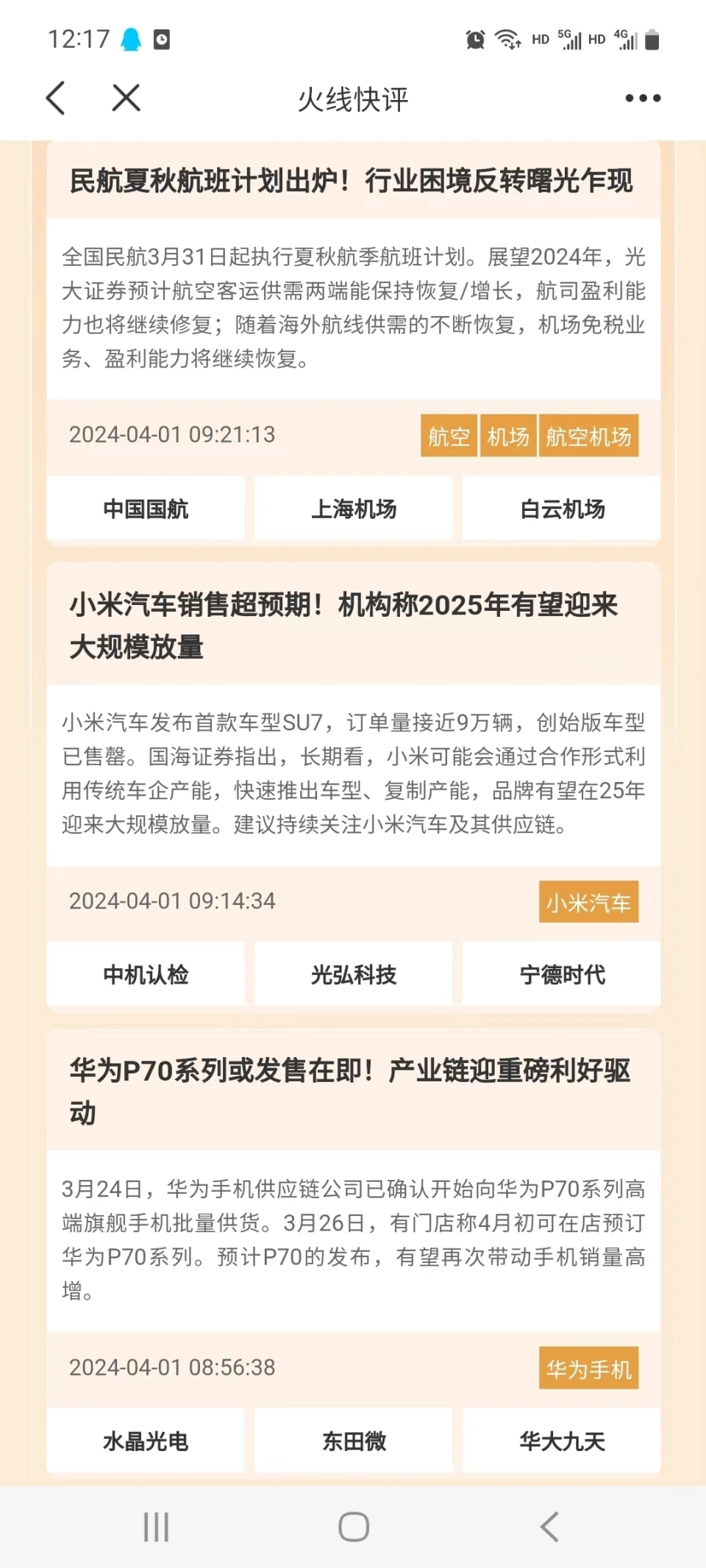The image size is (706, 1568).
Task: Go back using the header arrow
Action: tap(56, 98)
